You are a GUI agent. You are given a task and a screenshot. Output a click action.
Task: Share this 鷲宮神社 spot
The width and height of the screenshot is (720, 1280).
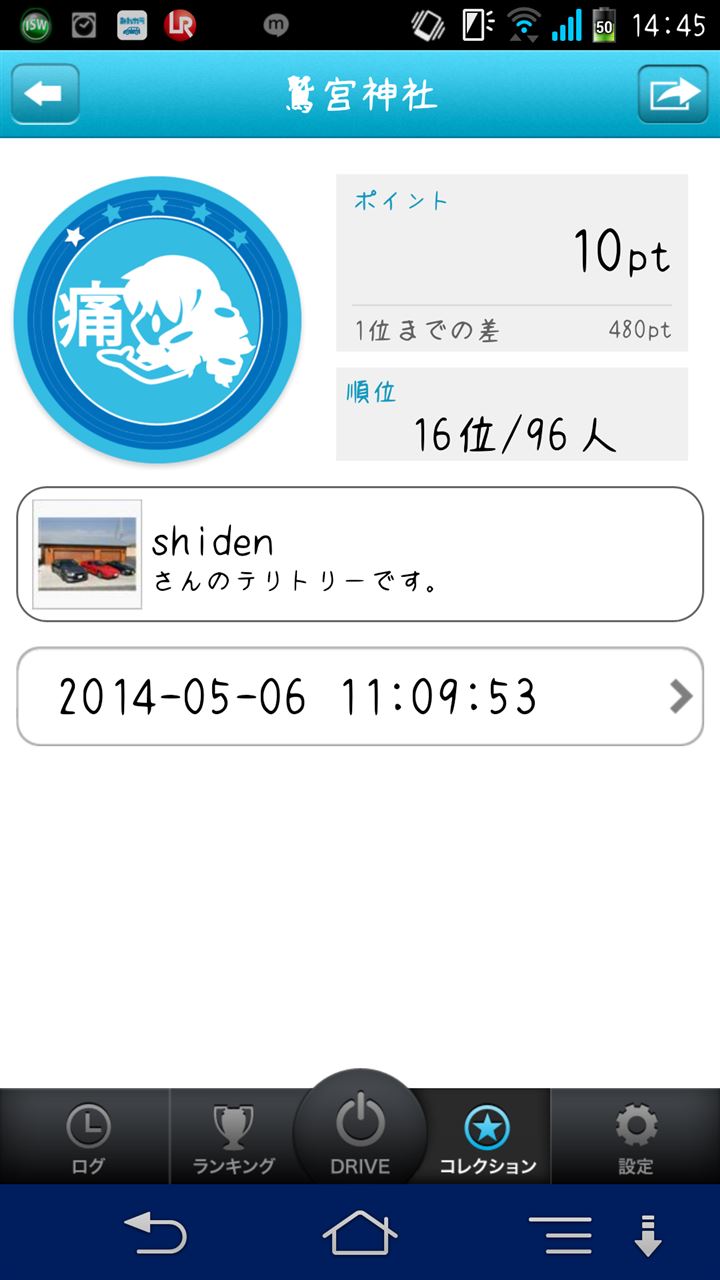[673, 94]
